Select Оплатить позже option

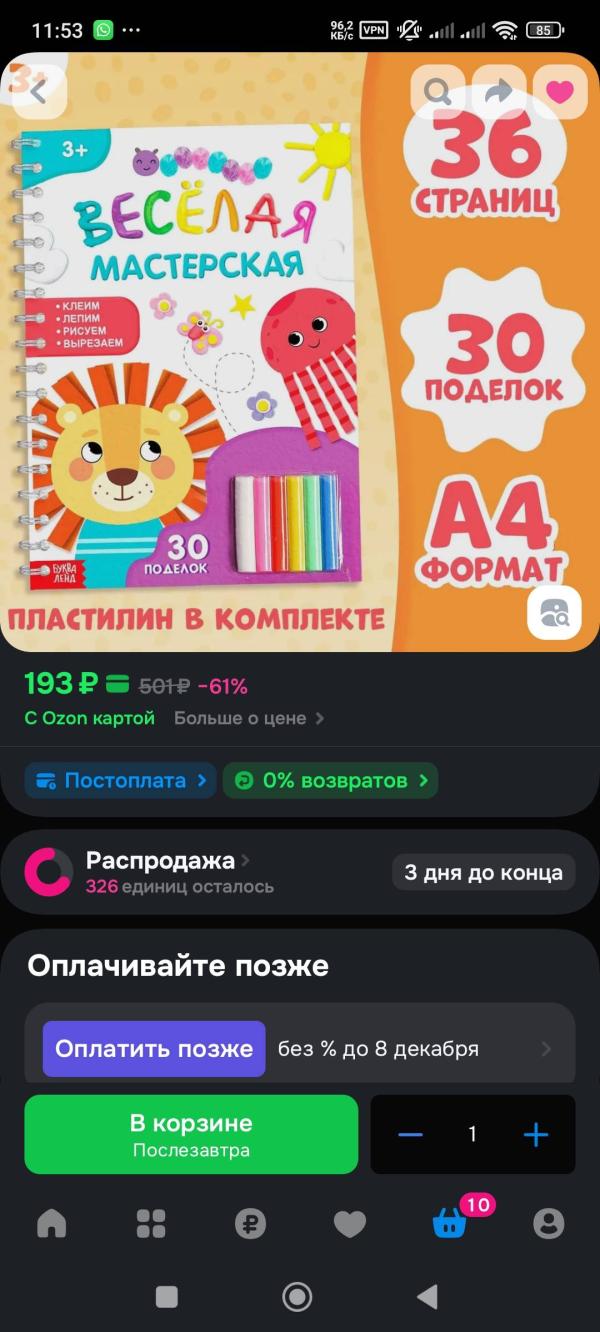point(154,1049)
